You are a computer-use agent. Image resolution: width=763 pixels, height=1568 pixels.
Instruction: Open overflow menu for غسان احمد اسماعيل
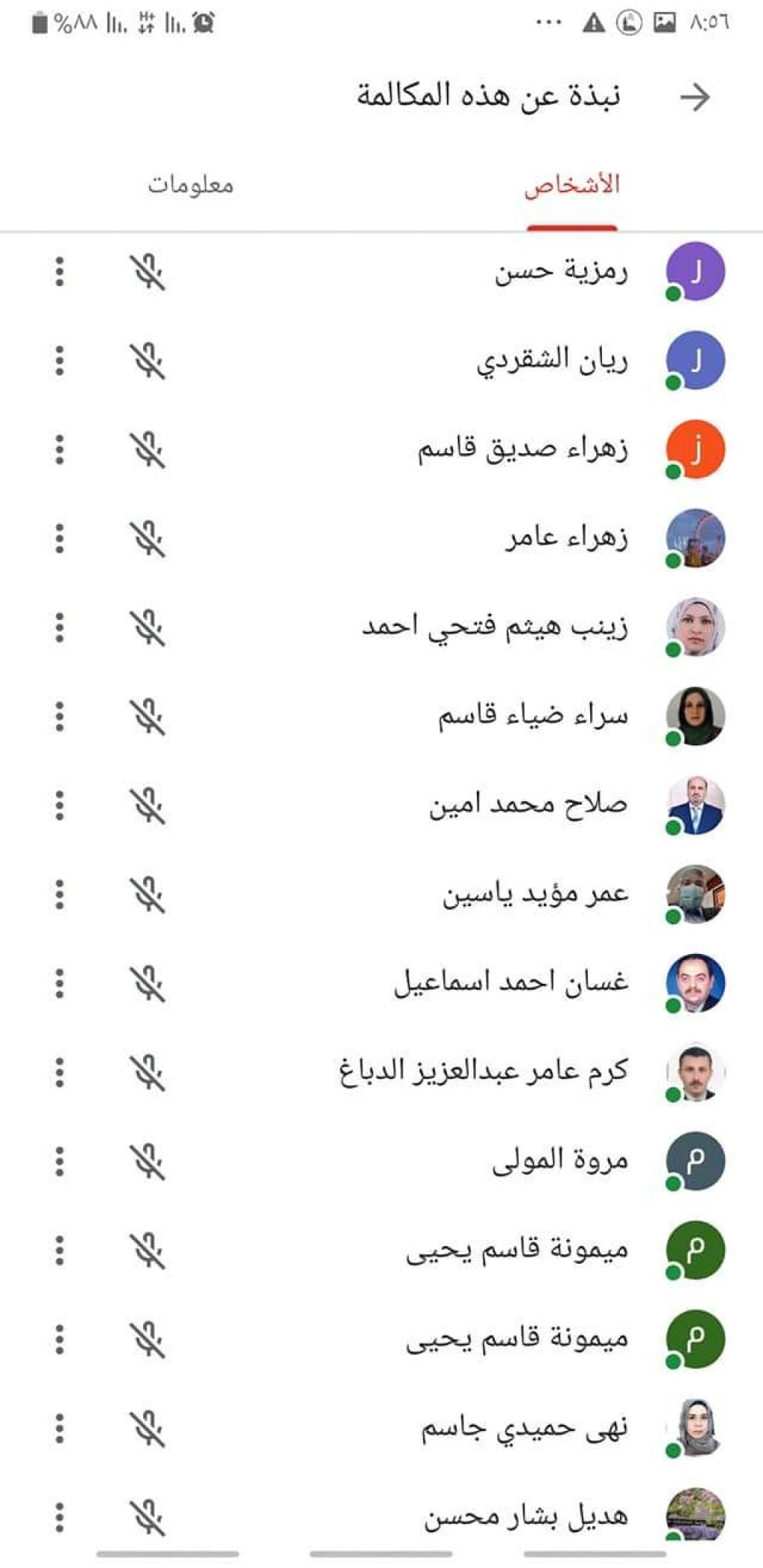click(60, 984)
